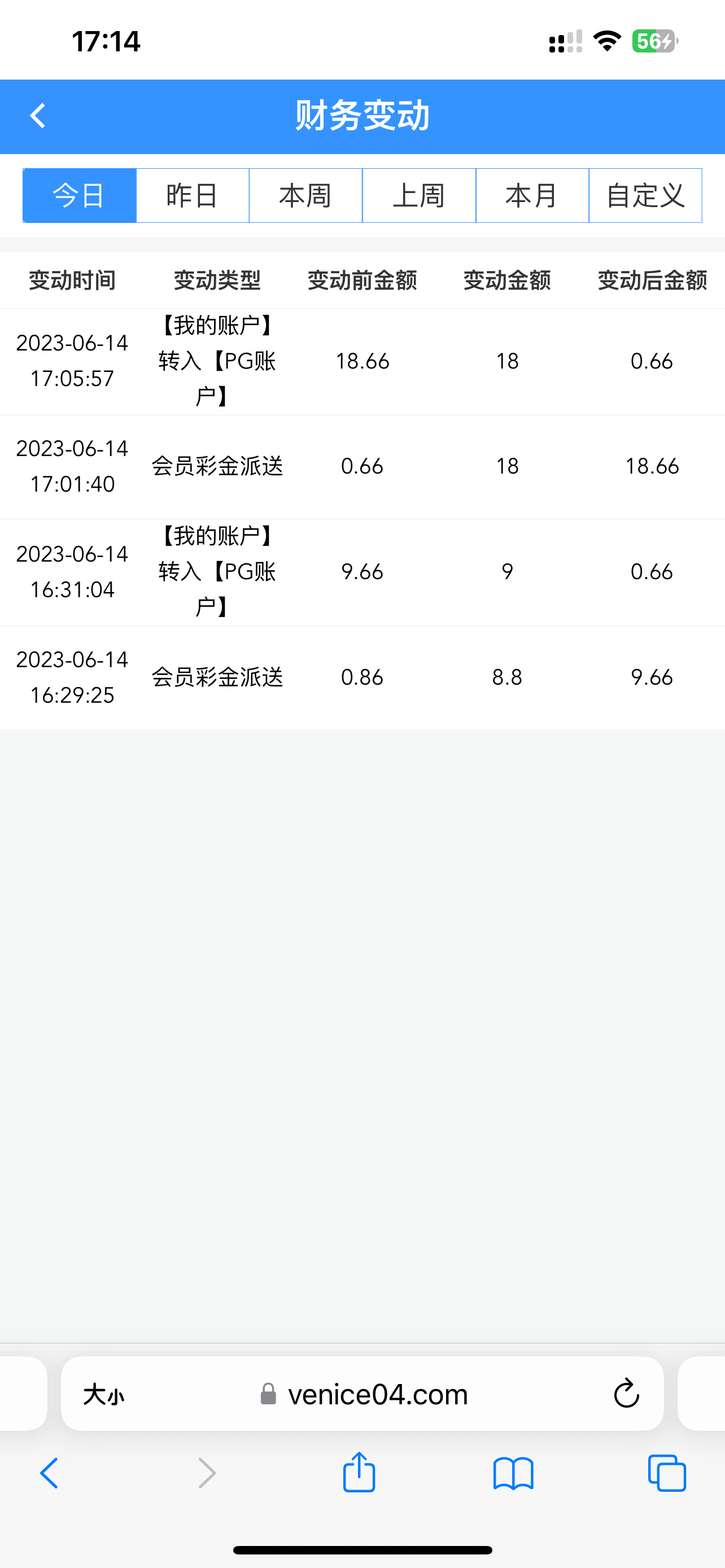Open the Safari share sheet
This screenshot has width=725, height=1568.
359,1473
